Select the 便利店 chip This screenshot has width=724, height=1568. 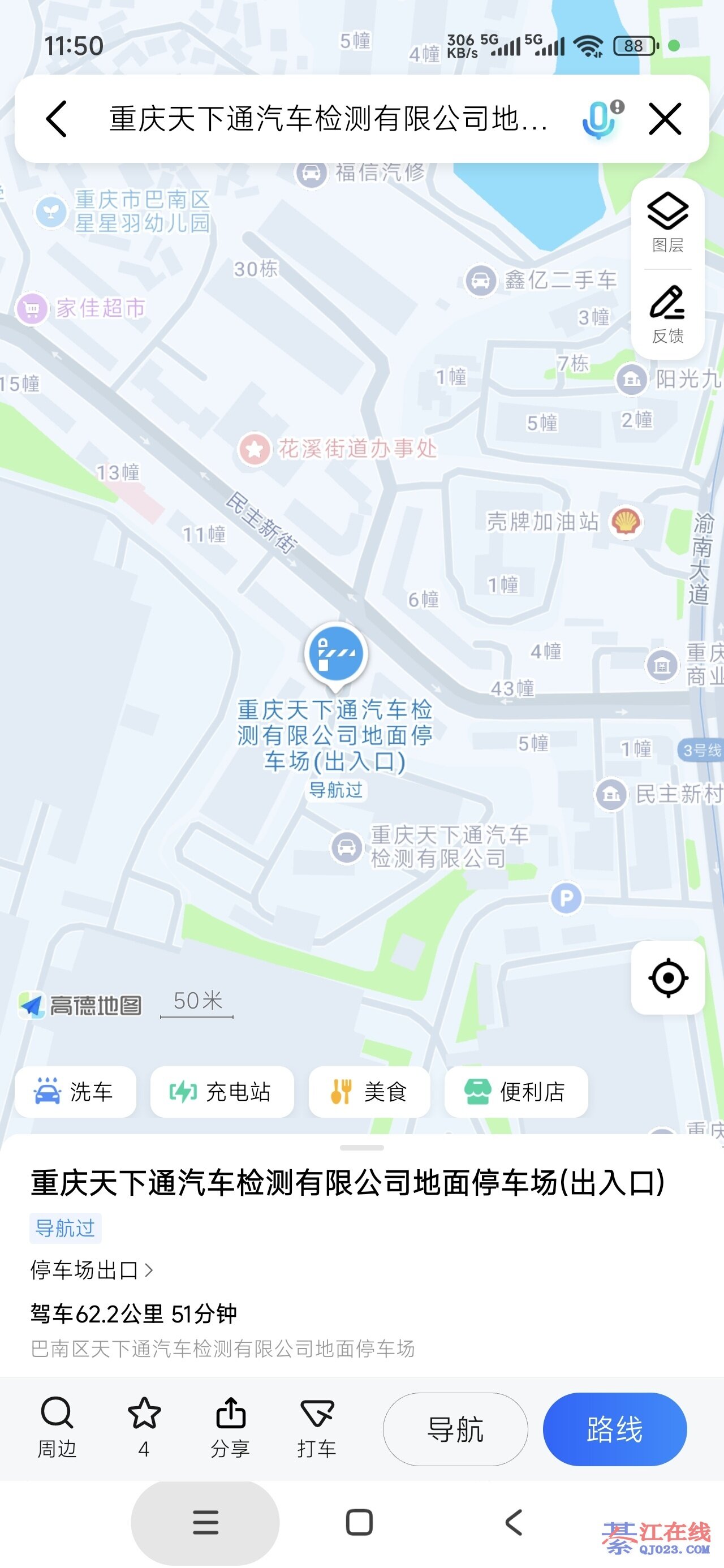516,1092
